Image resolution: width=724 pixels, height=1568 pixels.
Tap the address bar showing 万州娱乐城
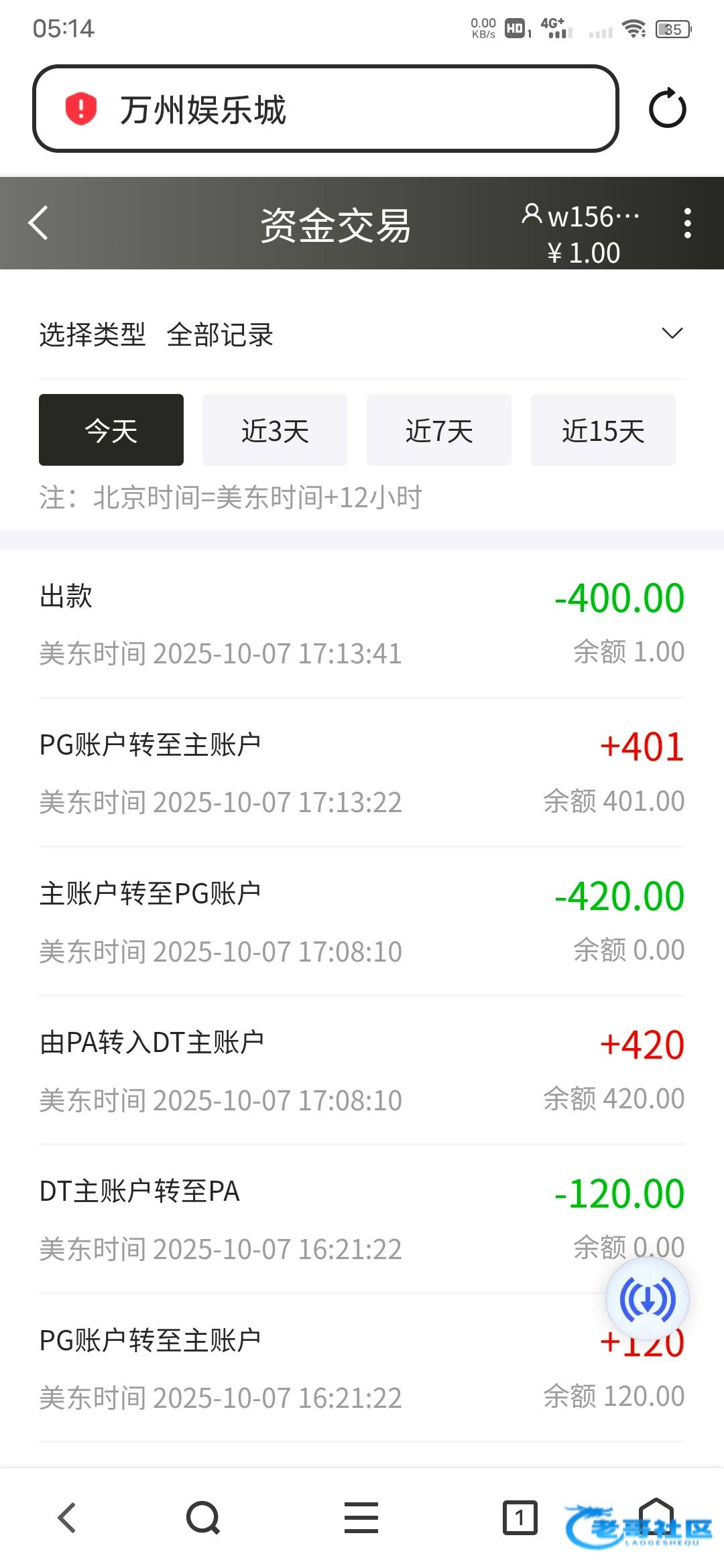tap(325, 109)
